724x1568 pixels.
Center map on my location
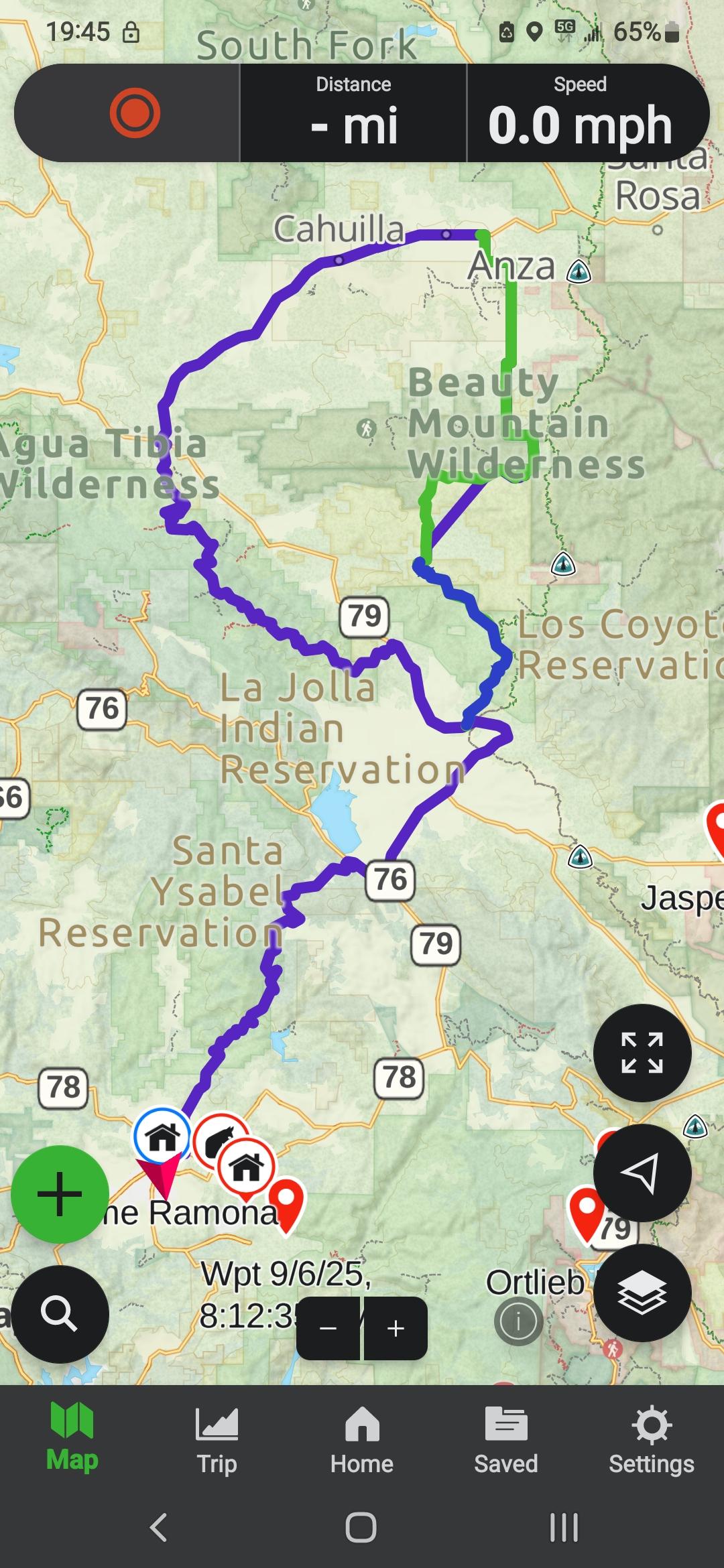coord(642,1173)
